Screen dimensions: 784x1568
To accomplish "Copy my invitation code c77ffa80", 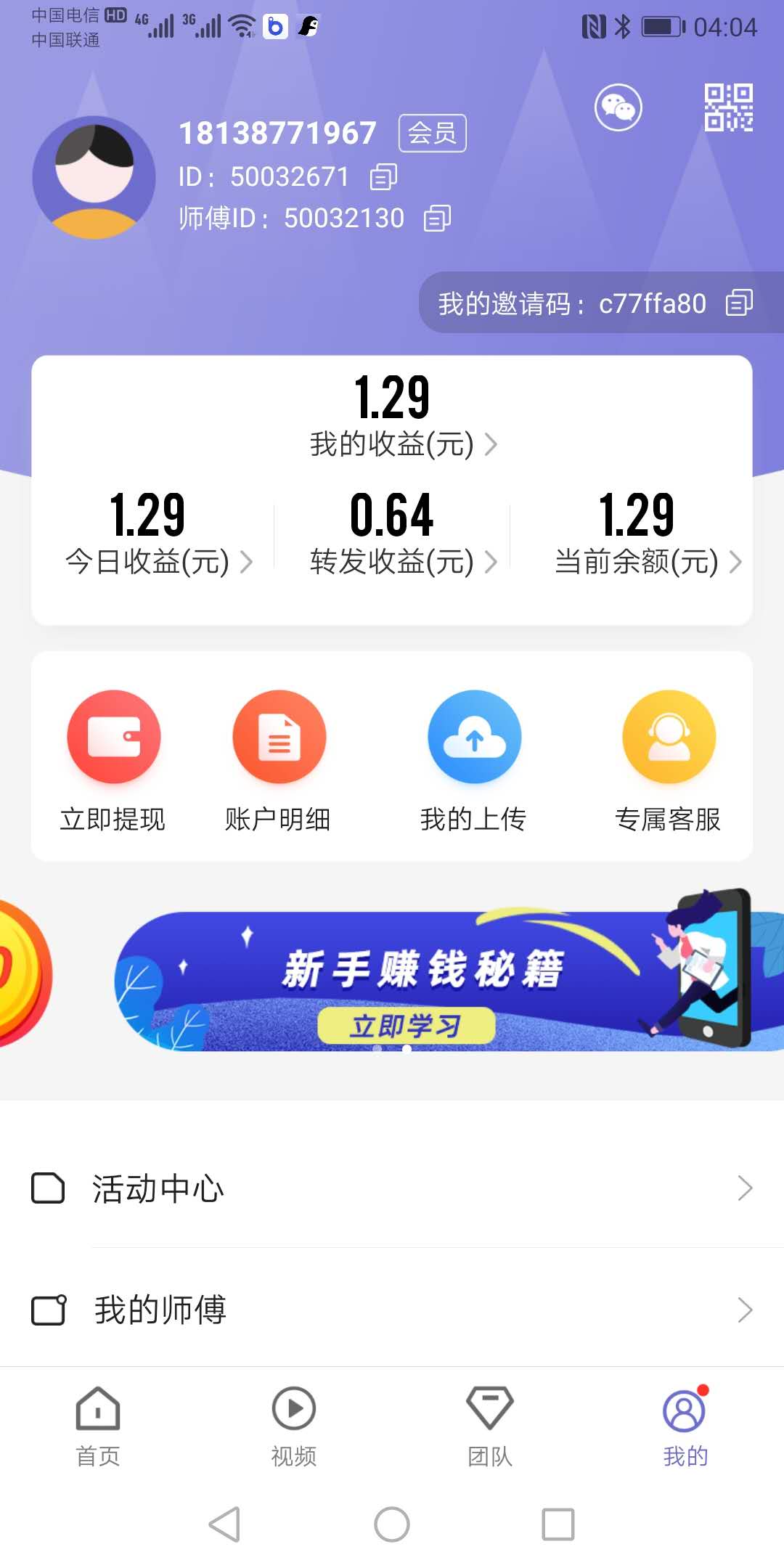I will [x=739, y=303].
